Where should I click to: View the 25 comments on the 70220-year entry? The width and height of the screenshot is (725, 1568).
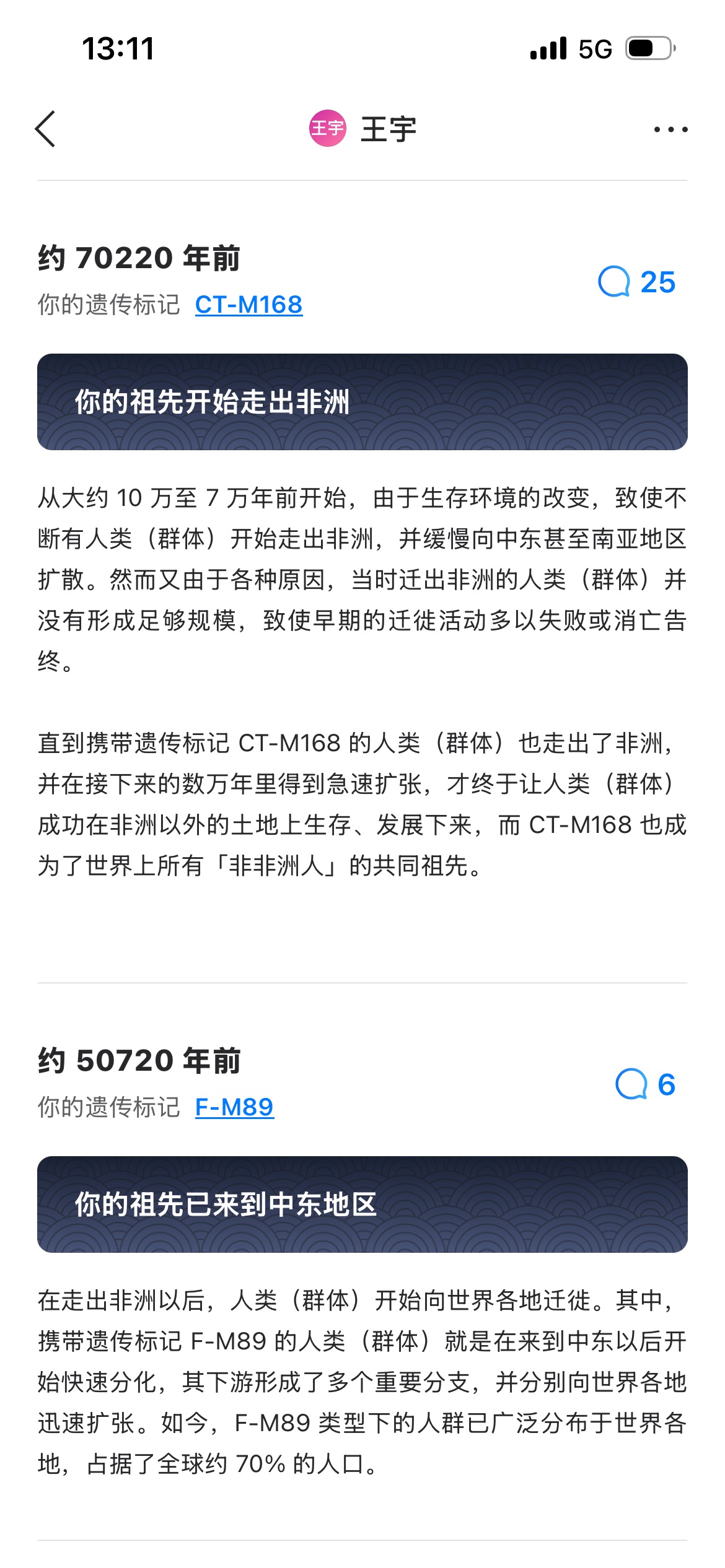coord(636,282)
